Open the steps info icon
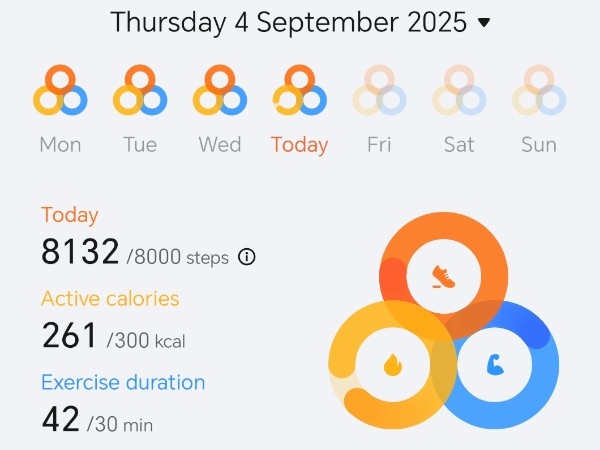 247,257
